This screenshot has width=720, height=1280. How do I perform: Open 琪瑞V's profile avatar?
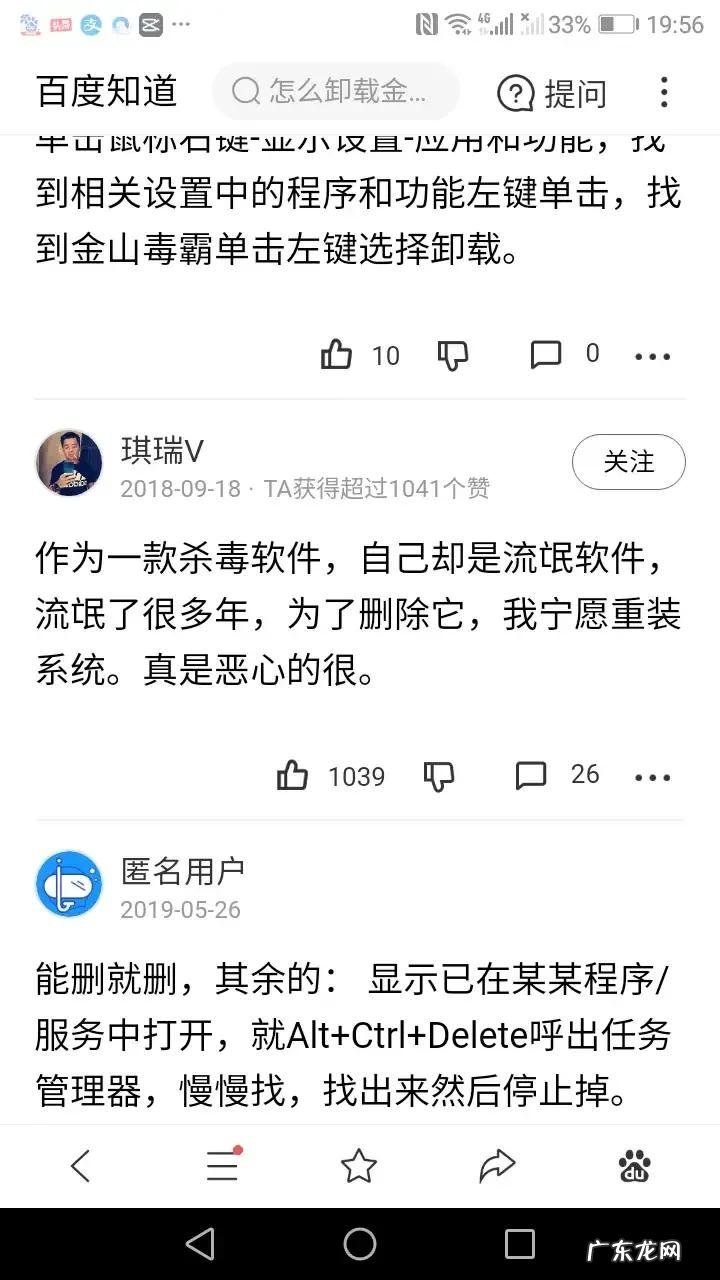[69, 462]
